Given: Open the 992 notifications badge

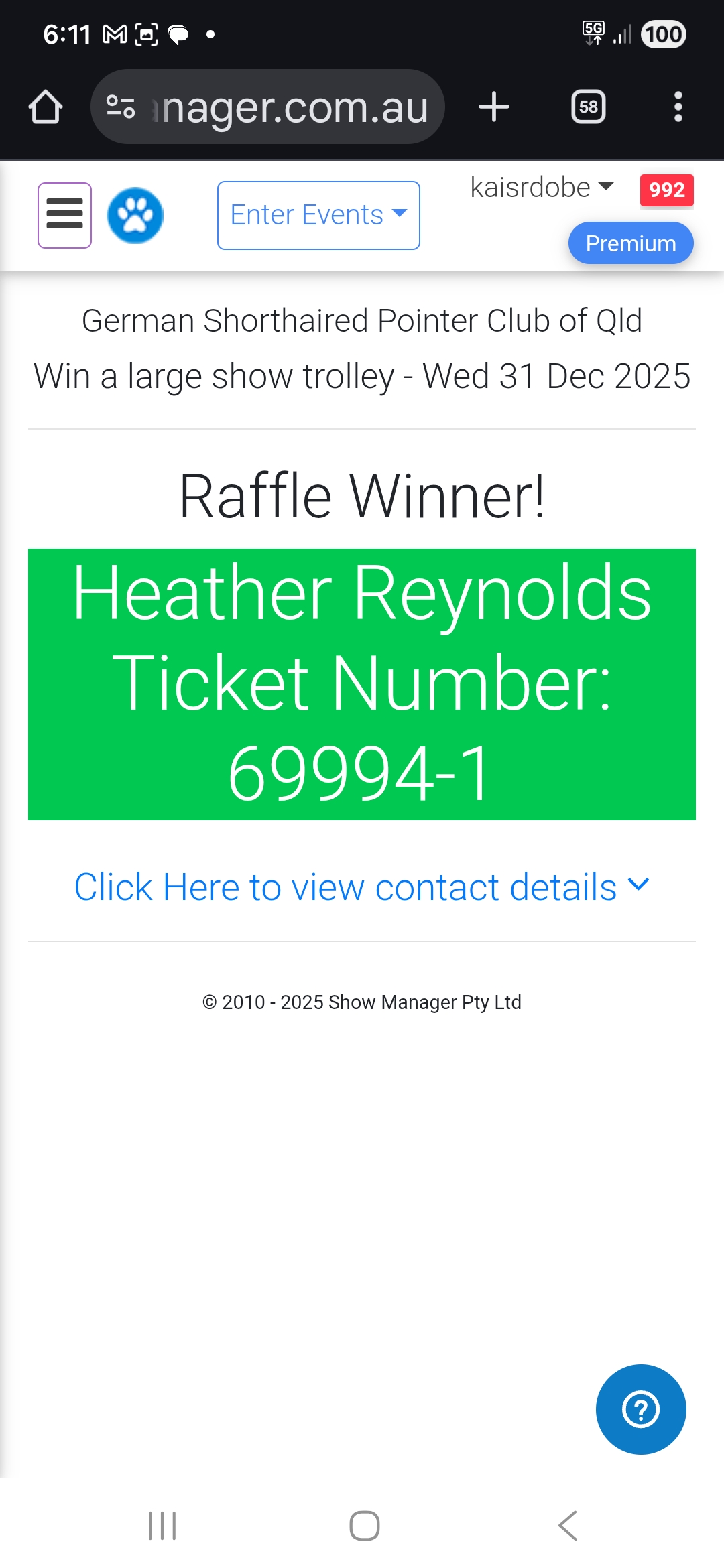Looking at the screenshot, I should (666, 190).
